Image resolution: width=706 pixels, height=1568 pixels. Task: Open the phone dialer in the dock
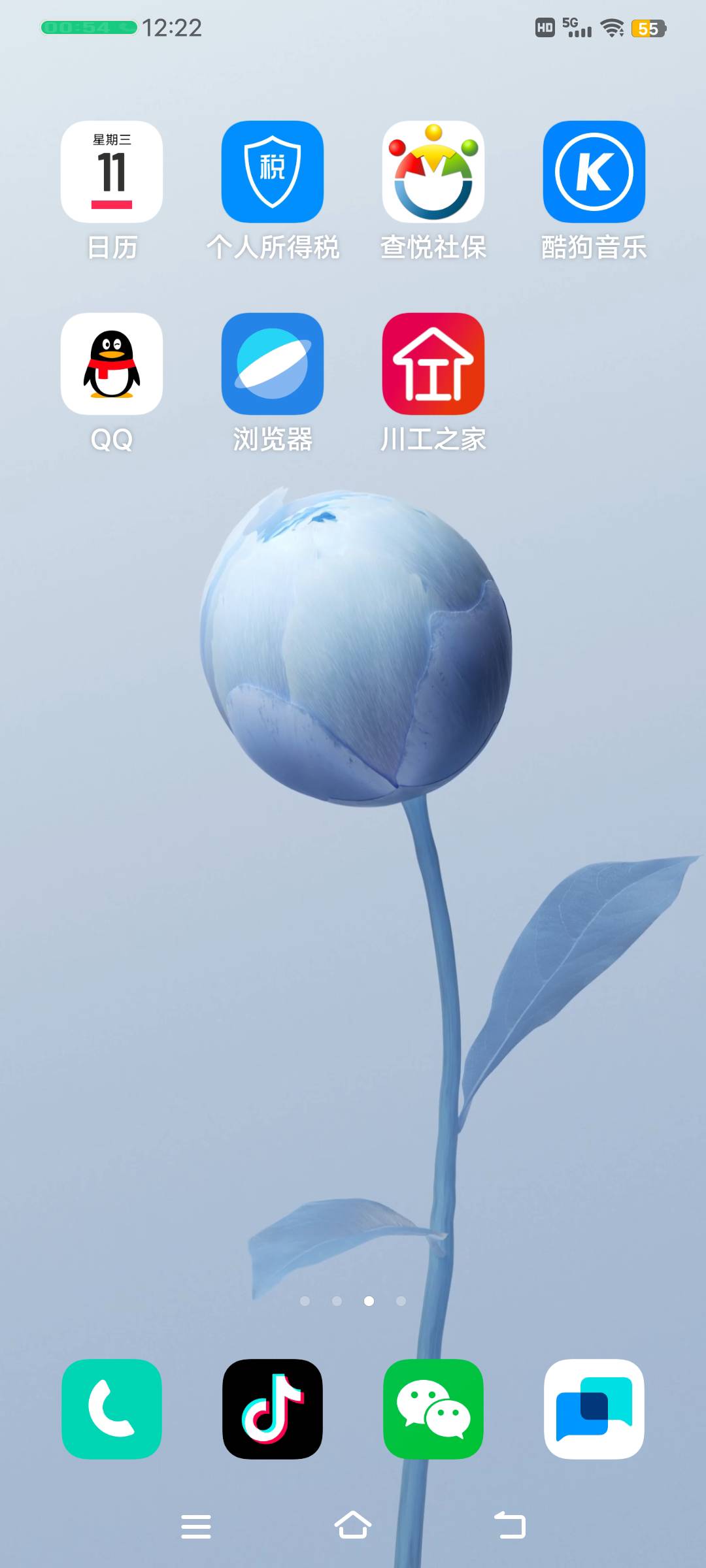click(112, 1409)
